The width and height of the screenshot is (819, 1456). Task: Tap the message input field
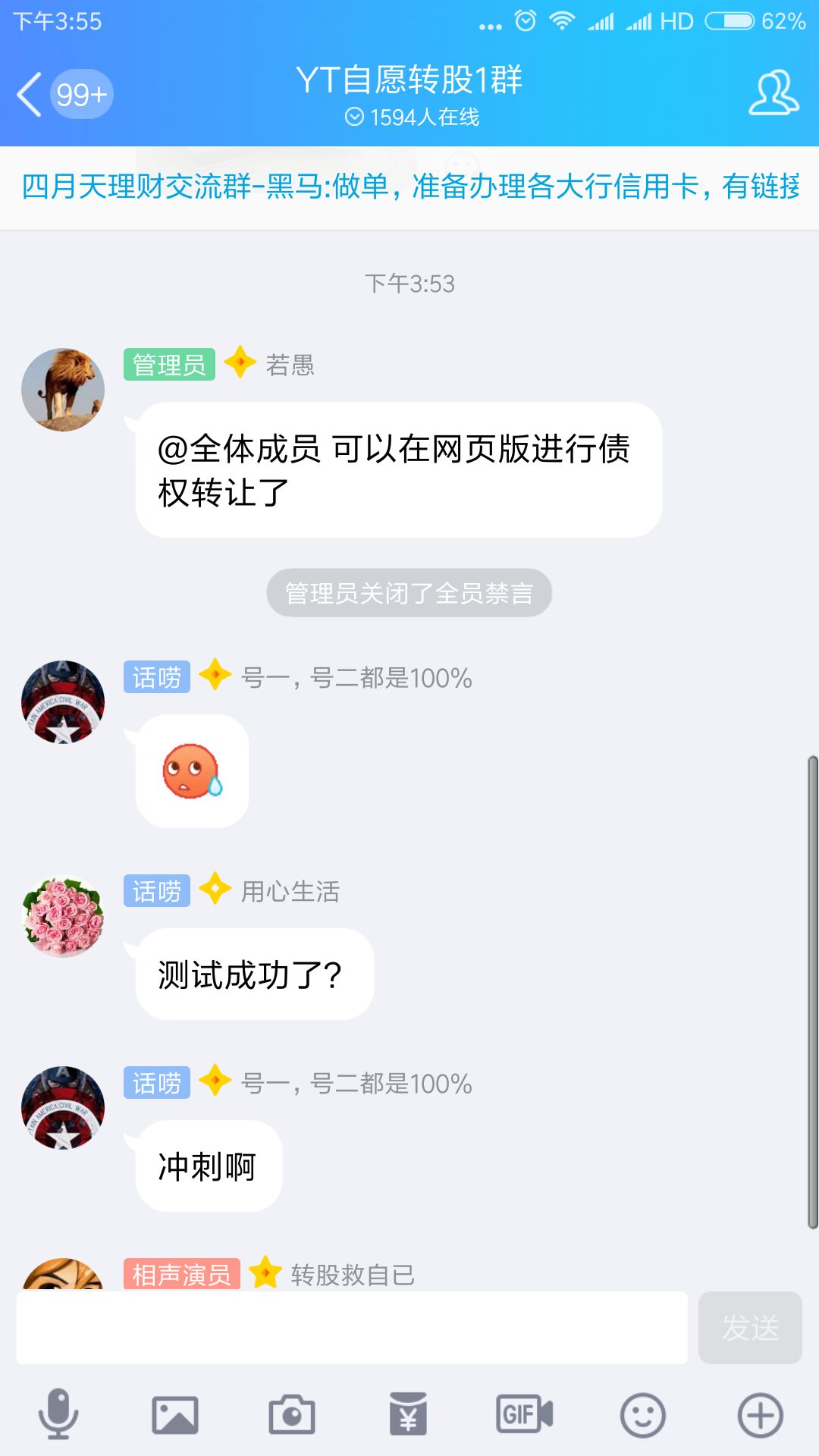pyautogui.click(x=352, y=1328)
